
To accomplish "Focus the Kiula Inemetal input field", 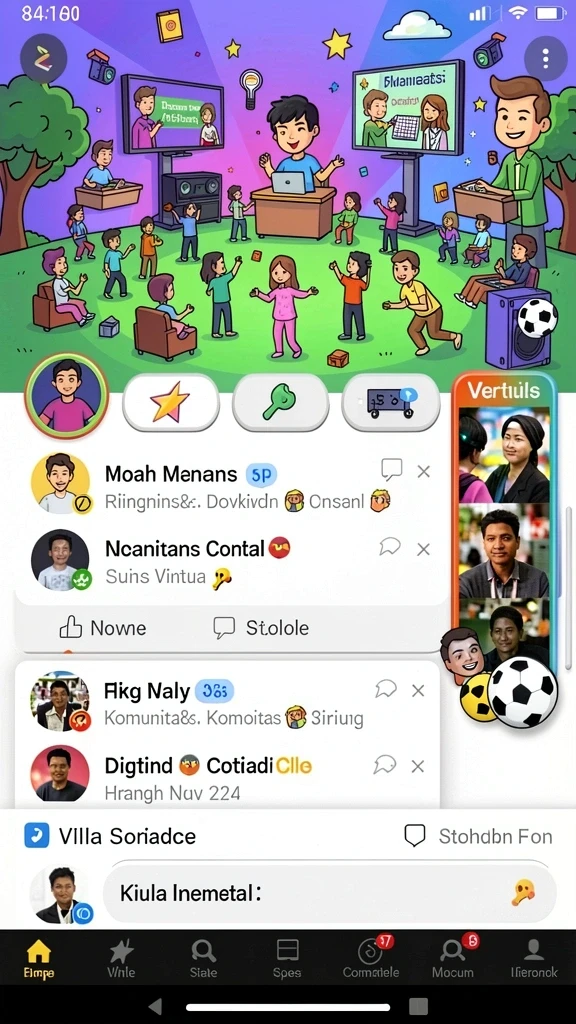I will (330, 892).
